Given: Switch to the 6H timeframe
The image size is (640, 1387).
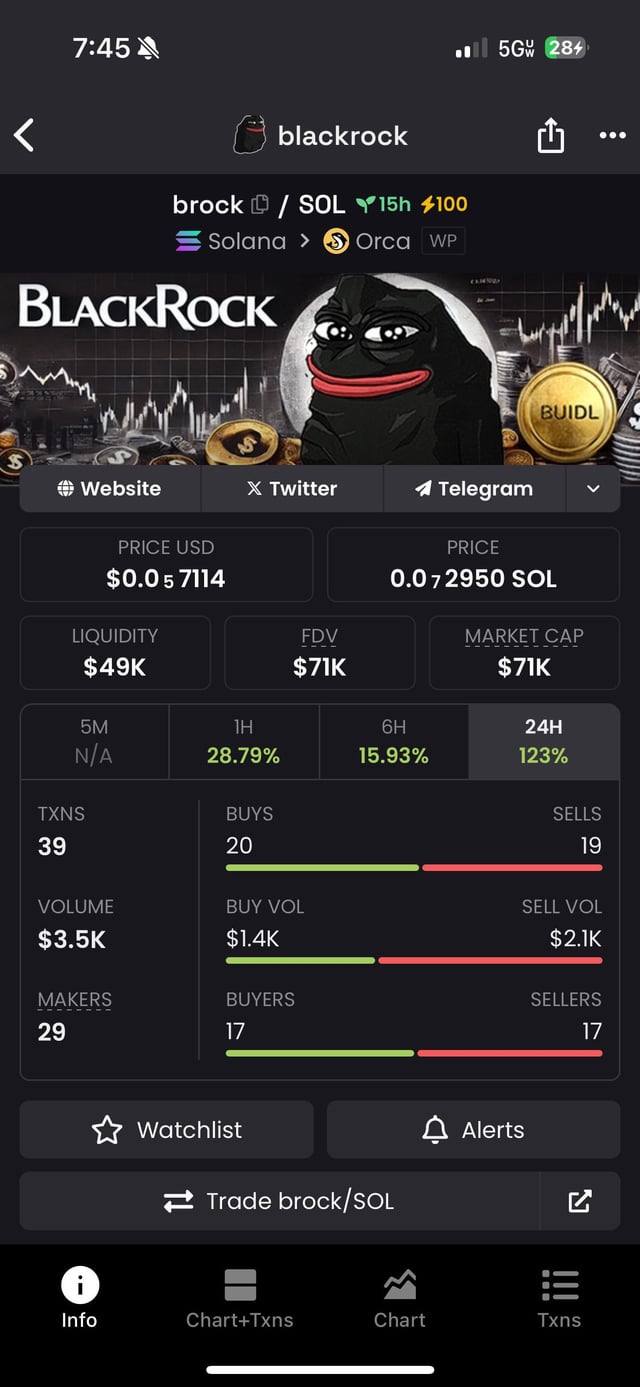Looking at the screenshot, I should coord(393,741).
